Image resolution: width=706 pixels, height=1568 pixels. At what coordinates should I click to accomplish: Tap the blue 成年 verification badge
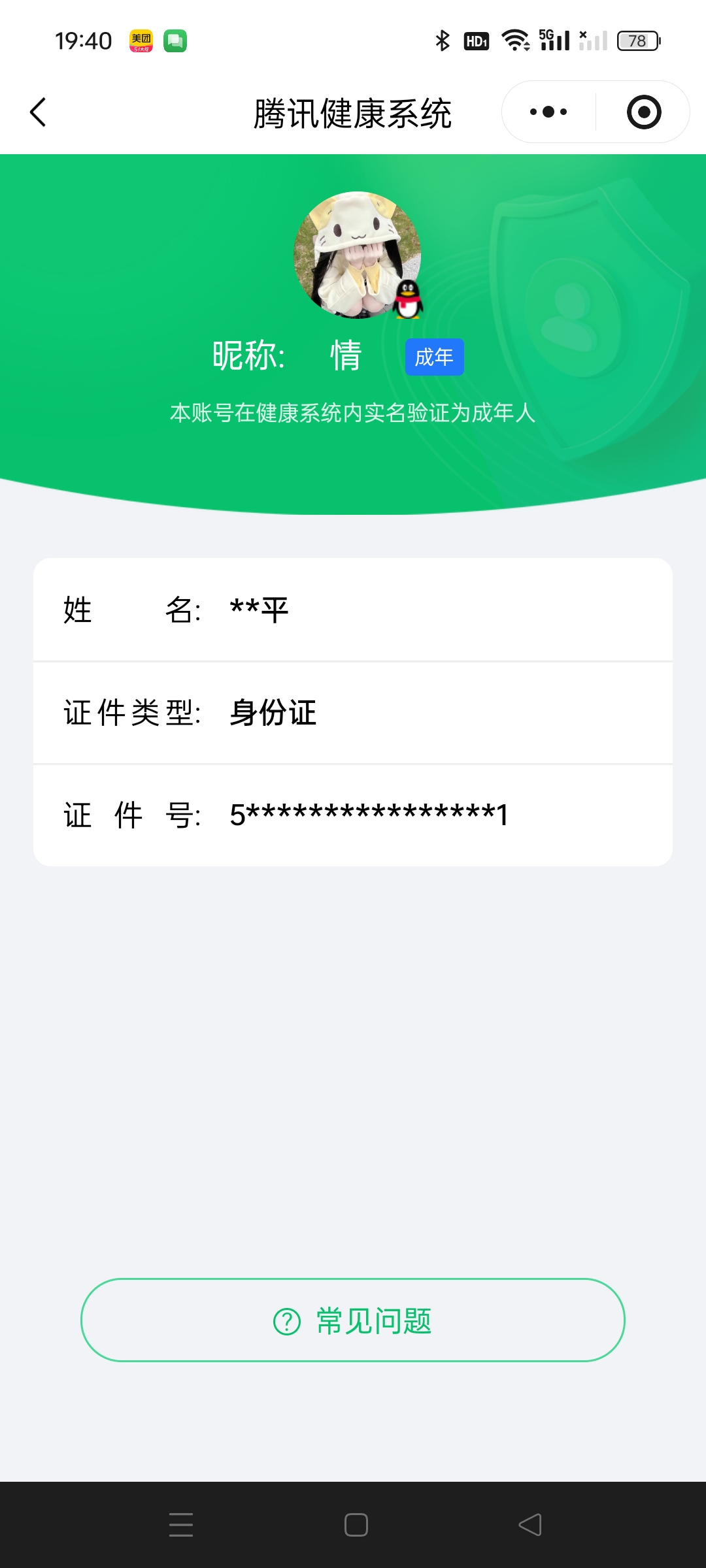(x=433, y=357)
